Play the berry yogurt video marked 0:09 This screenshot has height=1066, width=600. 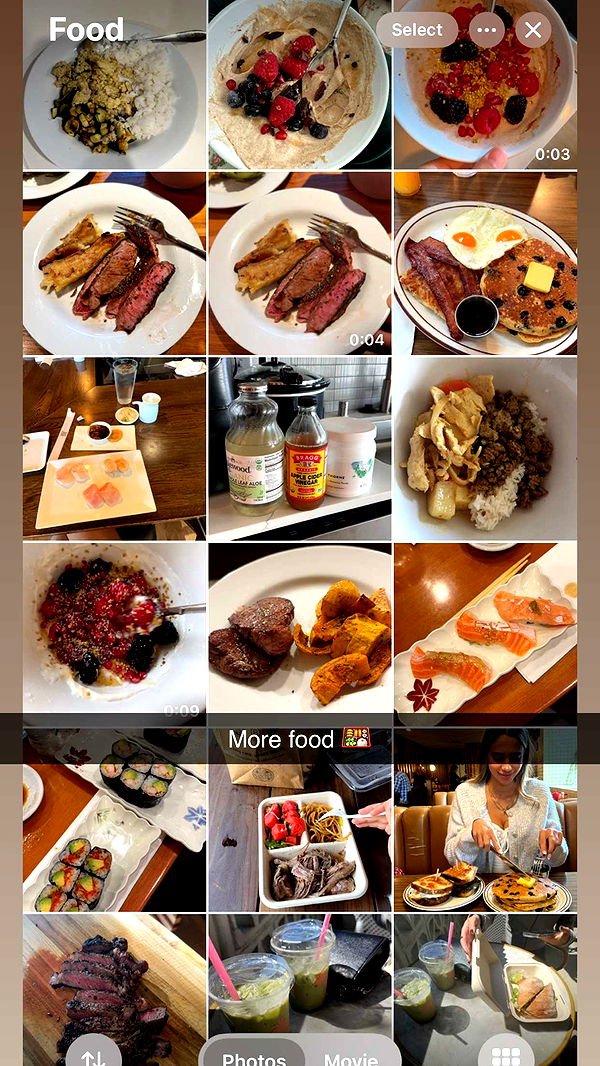pos(114,630)
